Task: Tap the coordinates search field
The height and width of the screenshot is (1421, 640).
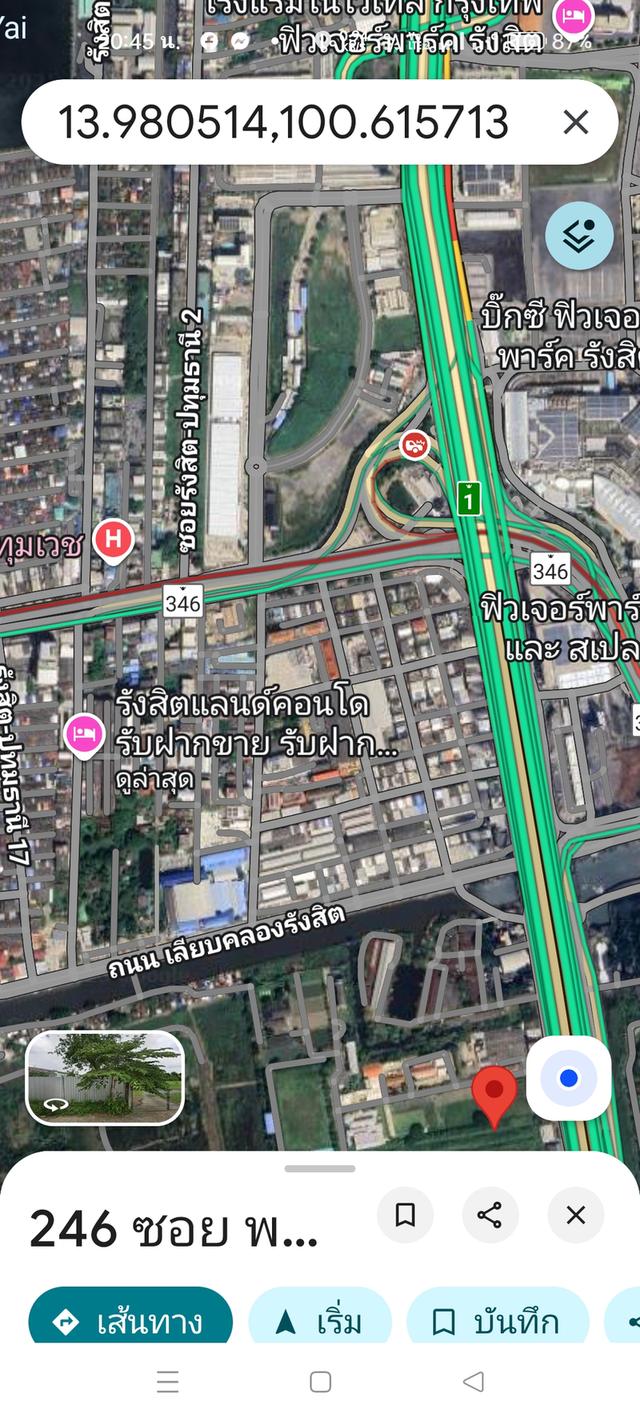Action: (x=283, y=122)
